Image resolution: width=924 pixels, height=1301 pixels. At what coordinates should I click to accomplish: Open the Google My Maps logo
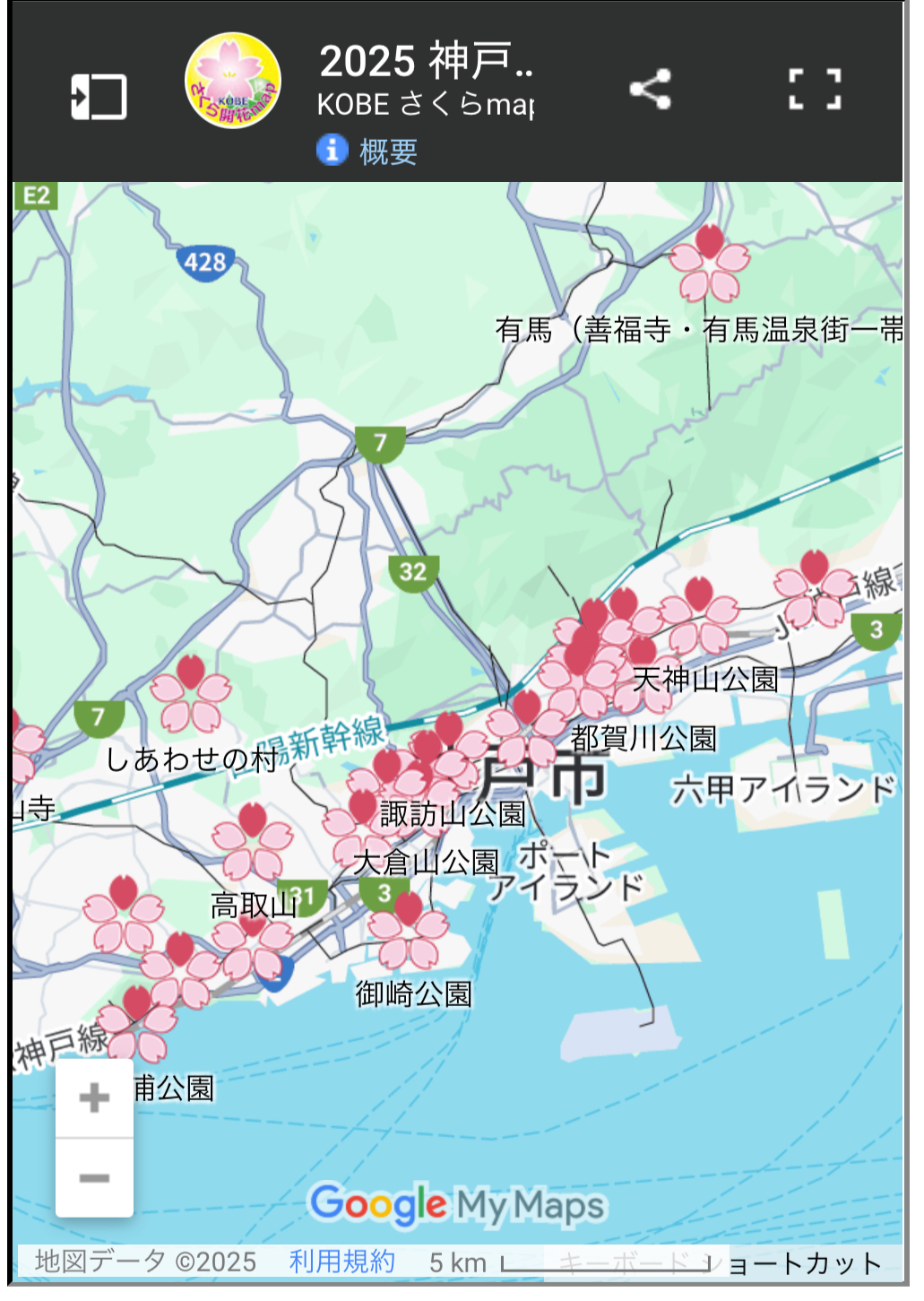coord(458,1205)
